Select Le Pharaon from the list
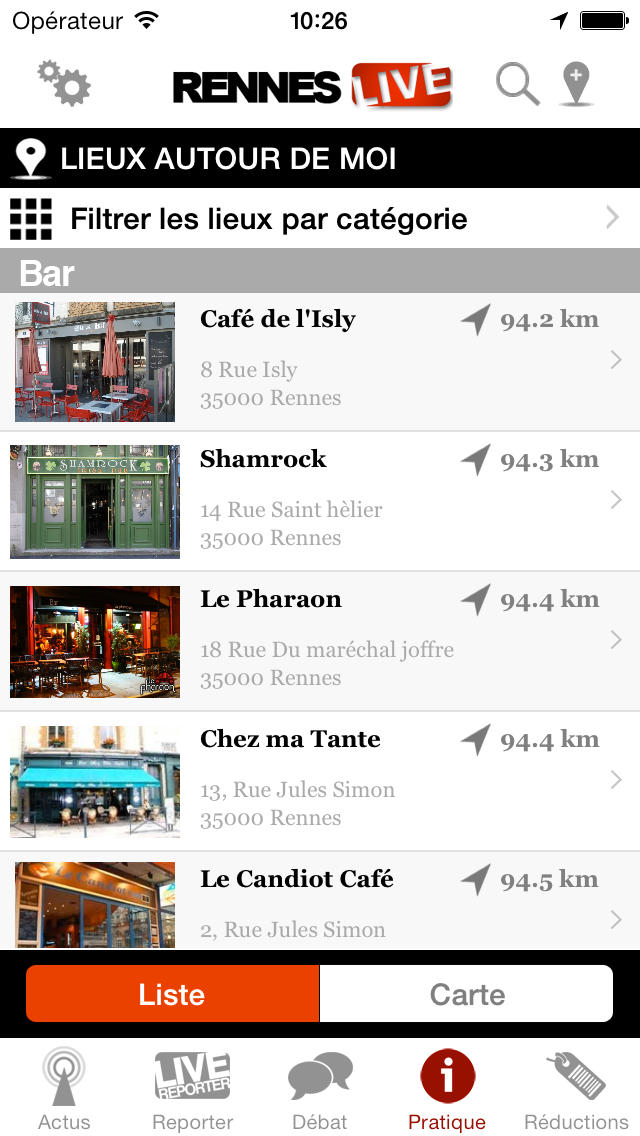Viewport: 640px width, 1136px height. [320, 640]
